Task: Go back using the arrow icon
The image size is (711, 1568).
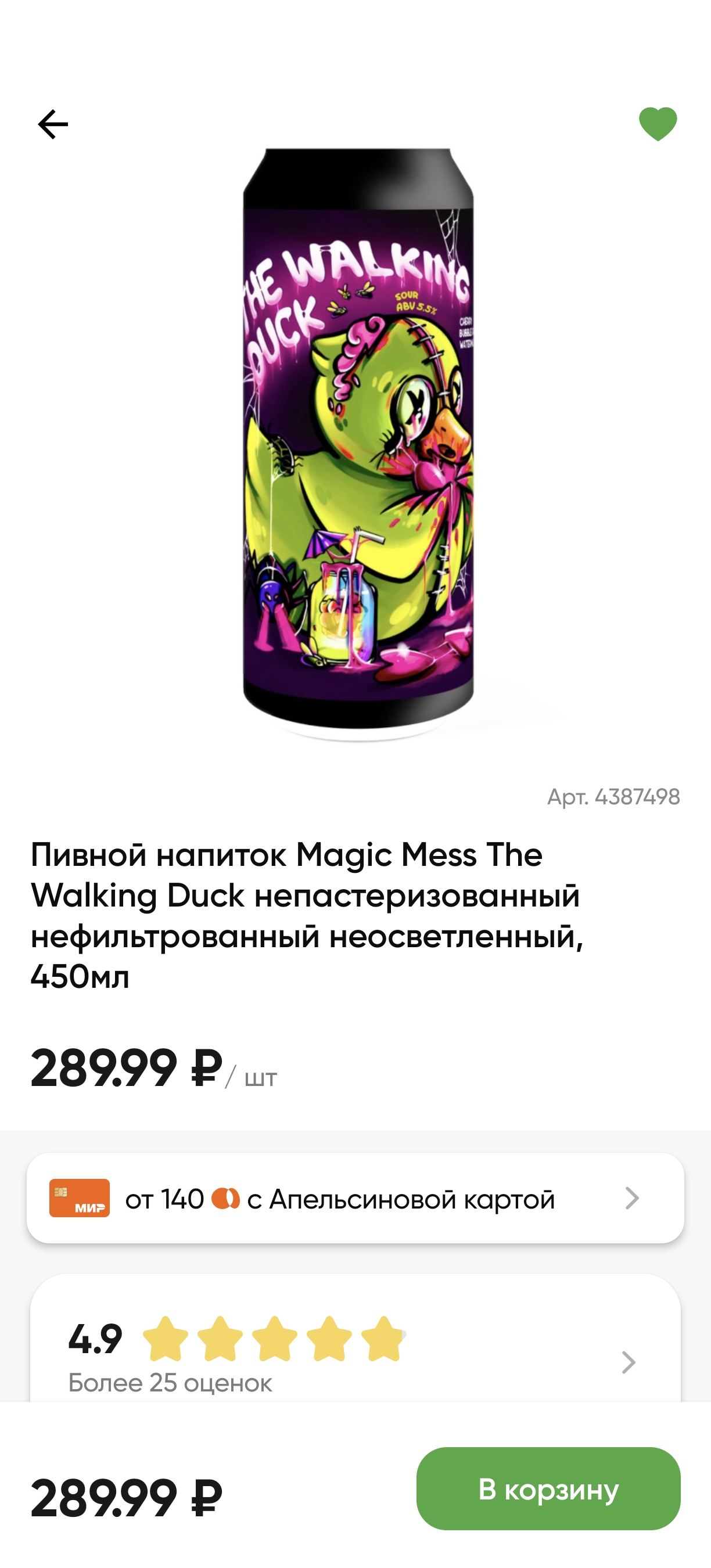Action: click(53, 124)
